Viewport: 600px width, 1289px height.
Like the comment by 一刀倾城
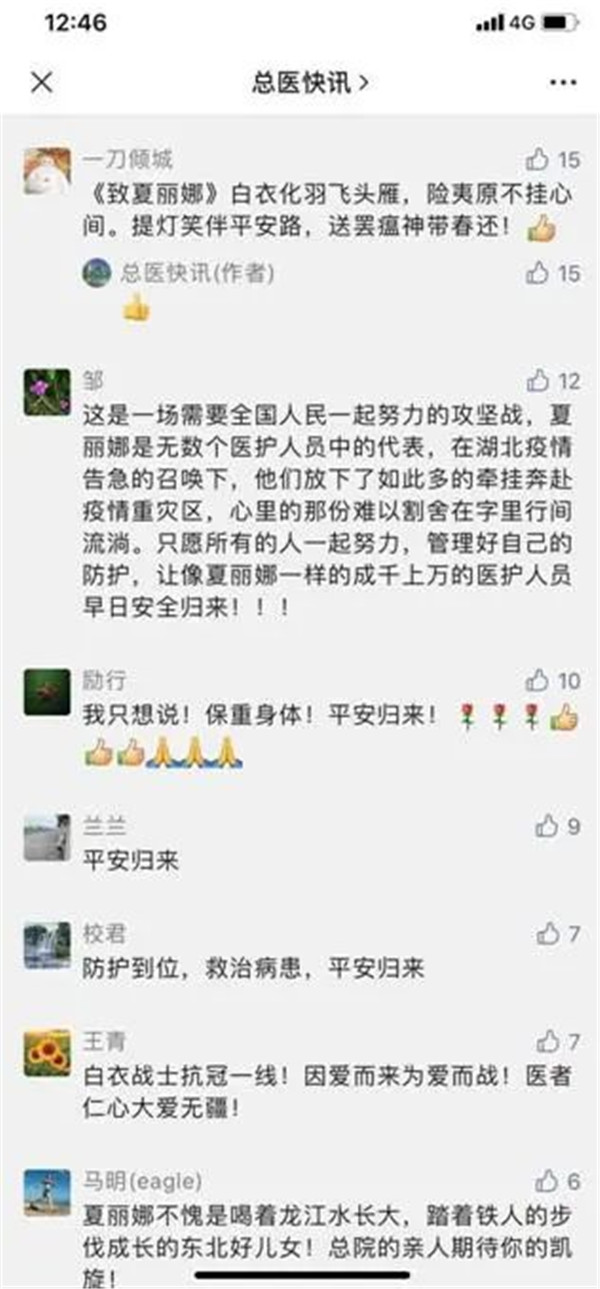tap(539, 159)
